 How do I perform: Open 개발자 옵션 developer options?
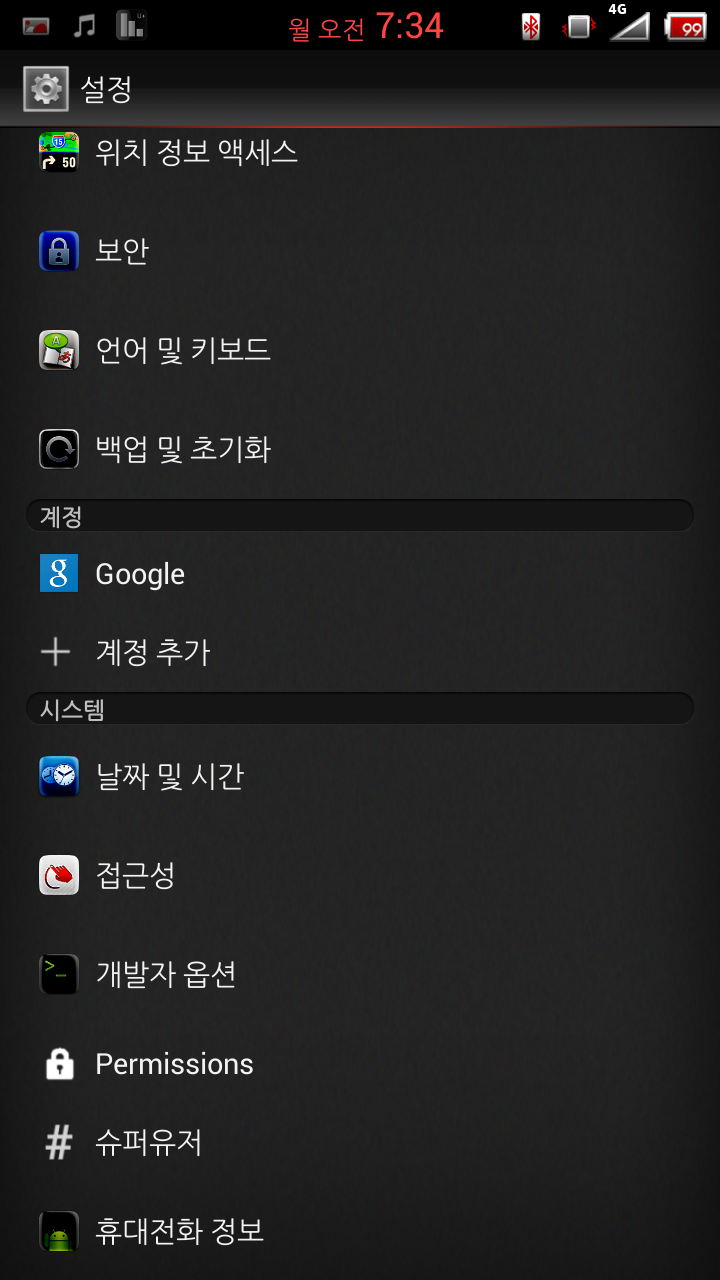click(x=165, y=974)
